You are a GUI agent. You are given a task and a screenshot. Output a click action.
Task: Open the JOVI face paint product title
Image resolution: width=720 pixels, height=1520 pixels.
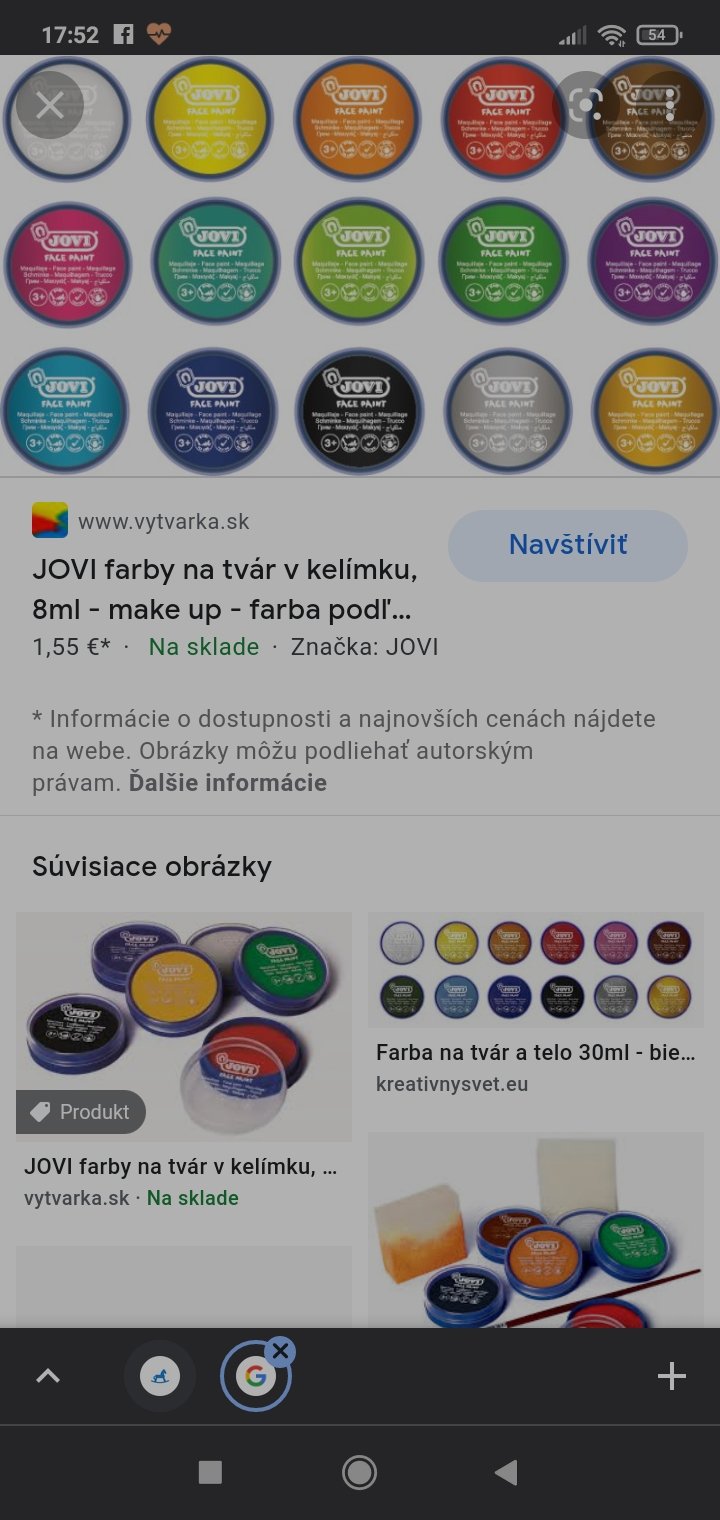pos(225,590)
